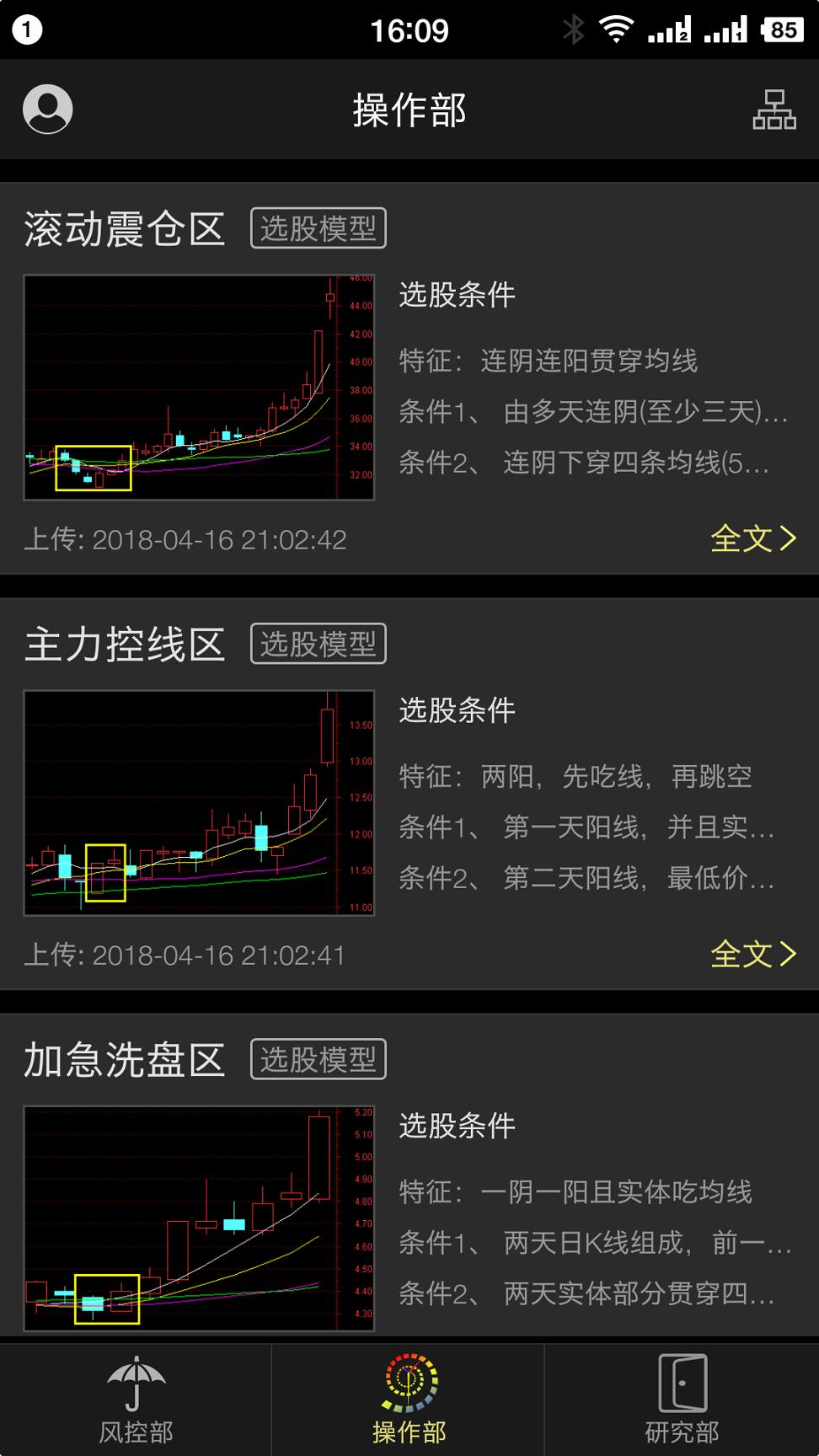Open full text of 滚动震仓区

click(752, 538)
